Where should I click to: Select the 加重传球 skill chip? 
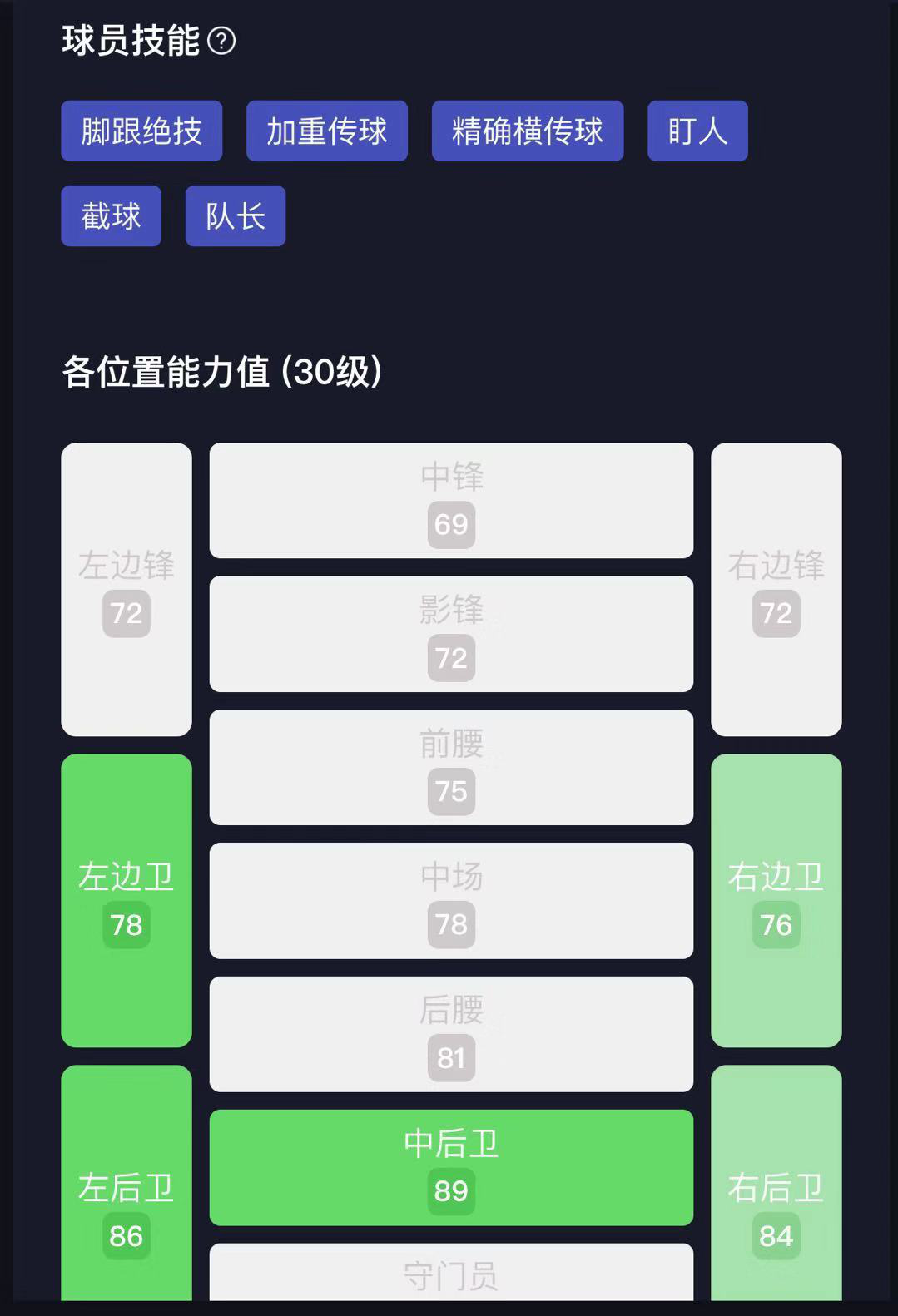327,131
